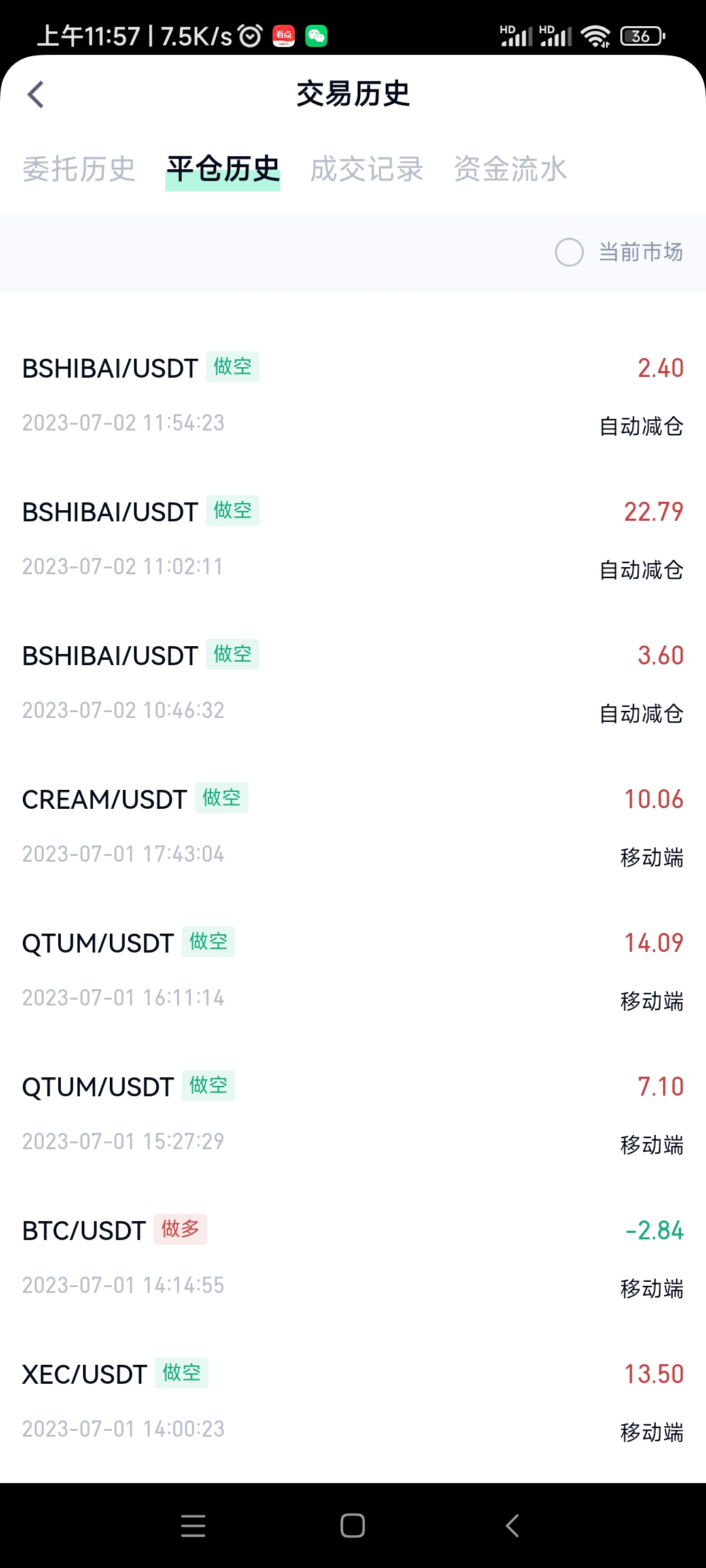The width and height of the screenshot is (706, 1568).
Task: Open BSHIBAI/USDT record from 11:54:23
Action: (353, 395)
